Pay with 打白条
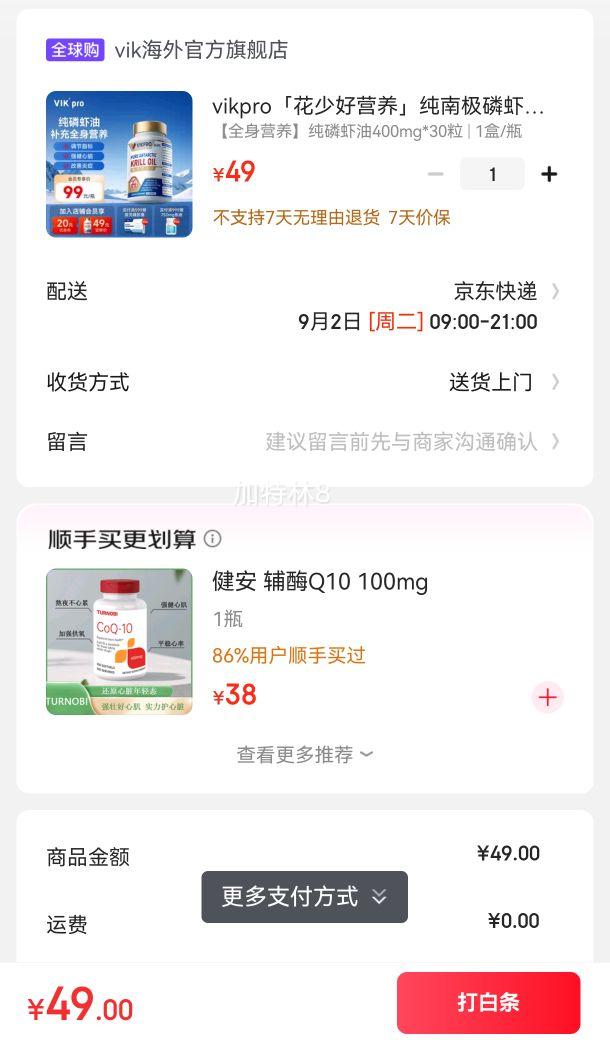Viewport: 610px width, 1053px height. [x=488, y=1002]
